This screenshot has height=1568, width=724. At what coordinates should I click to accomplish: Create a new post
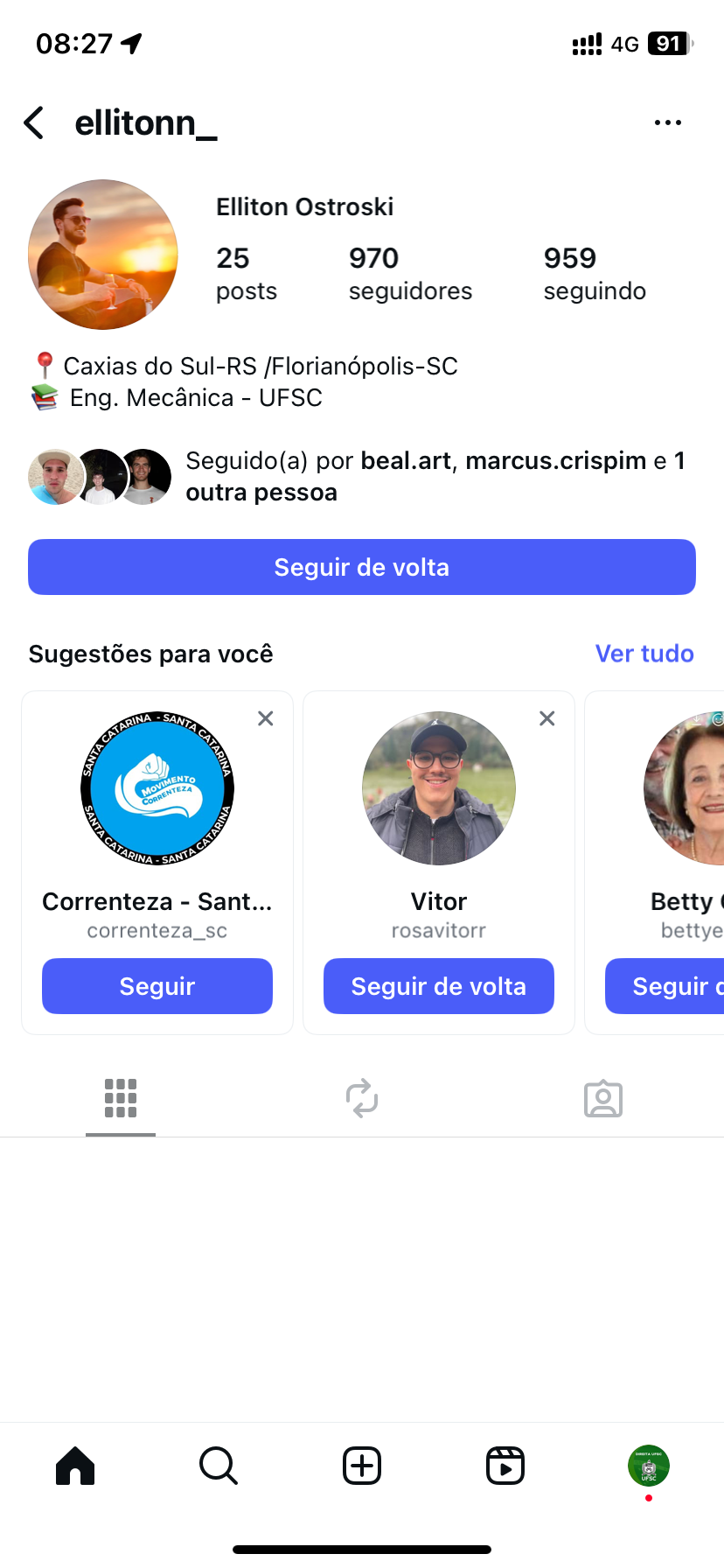tap(362, 1466)
